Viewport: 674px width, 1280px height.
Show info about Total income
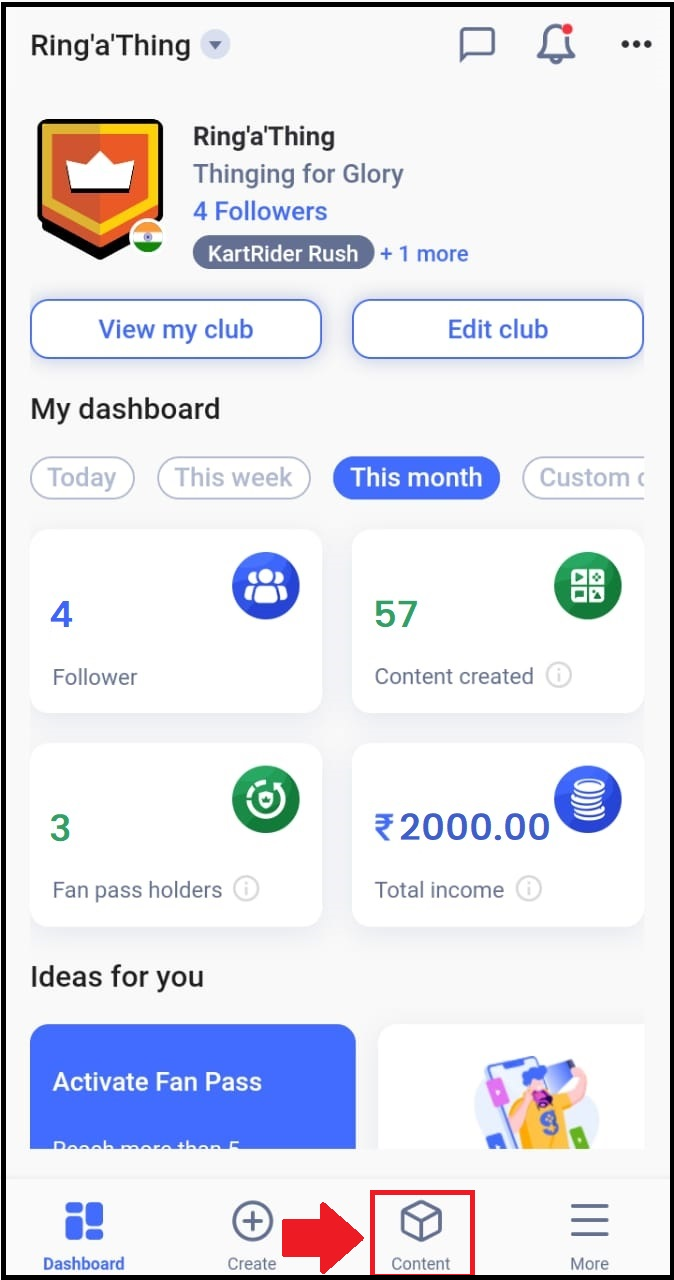tap(529, 888)
